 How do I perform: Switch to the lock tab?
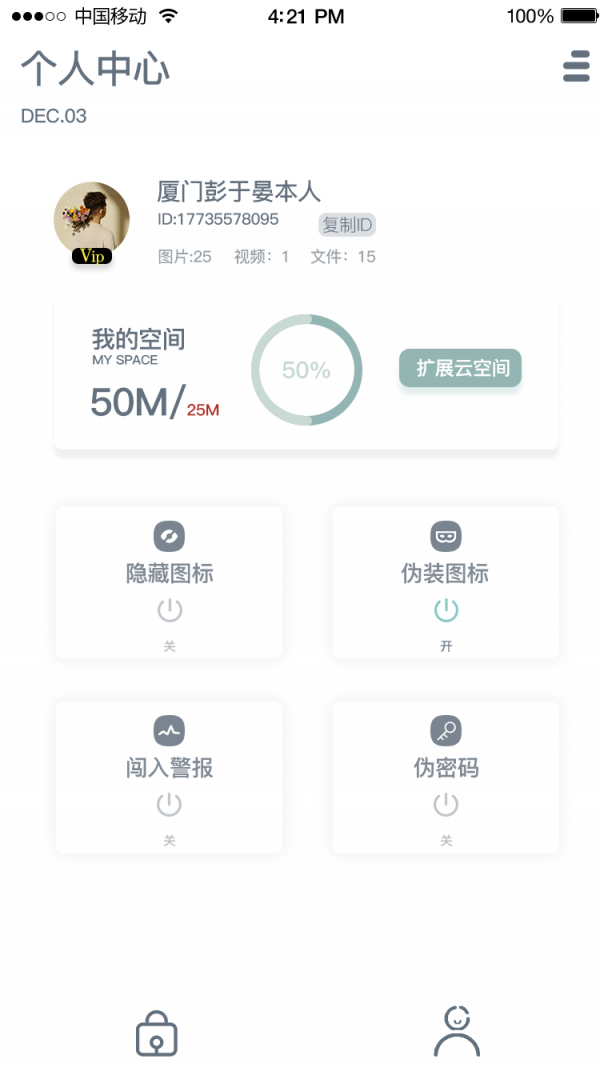tap(156, 1033)
